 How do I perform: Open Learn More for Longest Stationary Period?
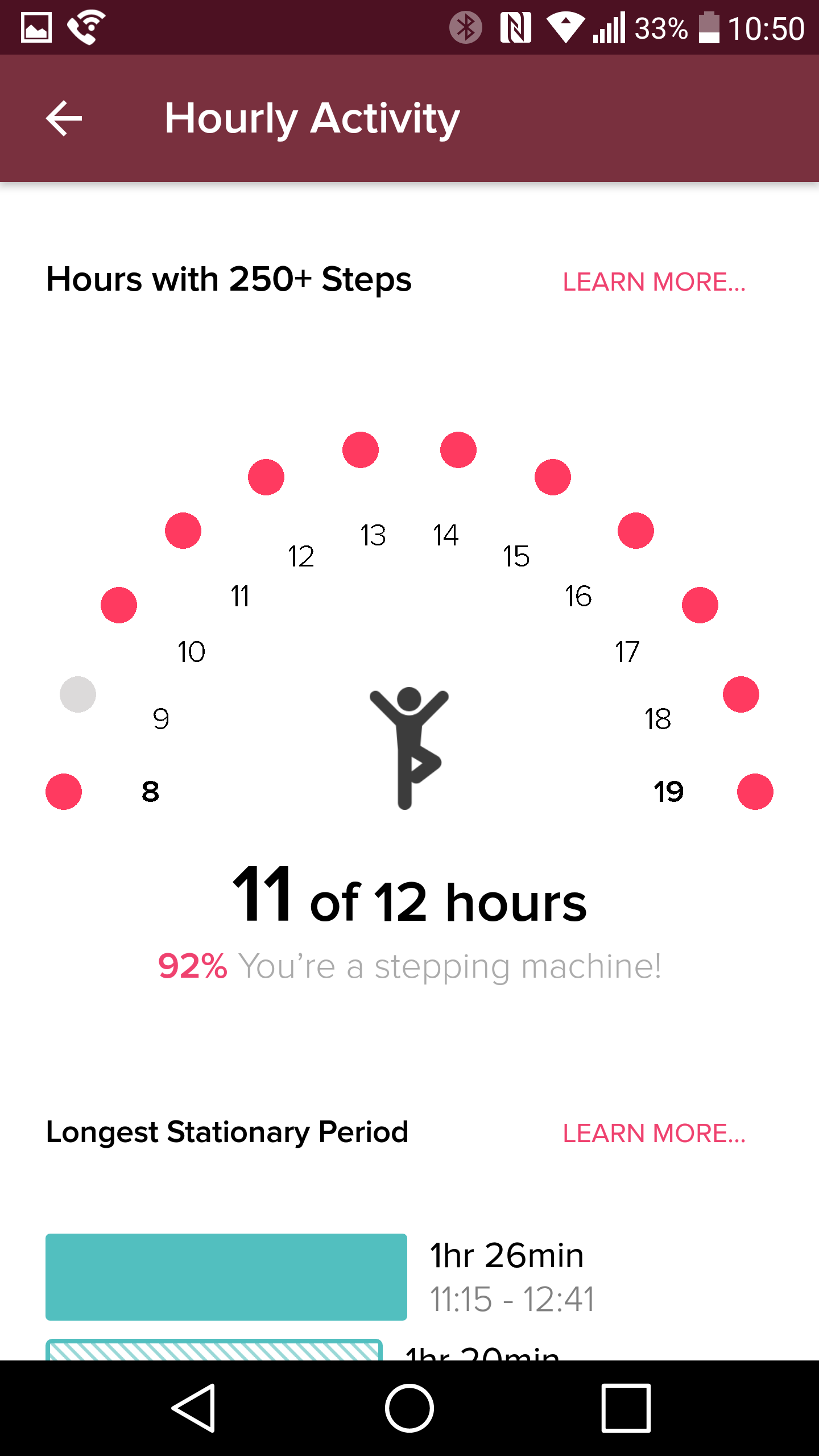654,1133
